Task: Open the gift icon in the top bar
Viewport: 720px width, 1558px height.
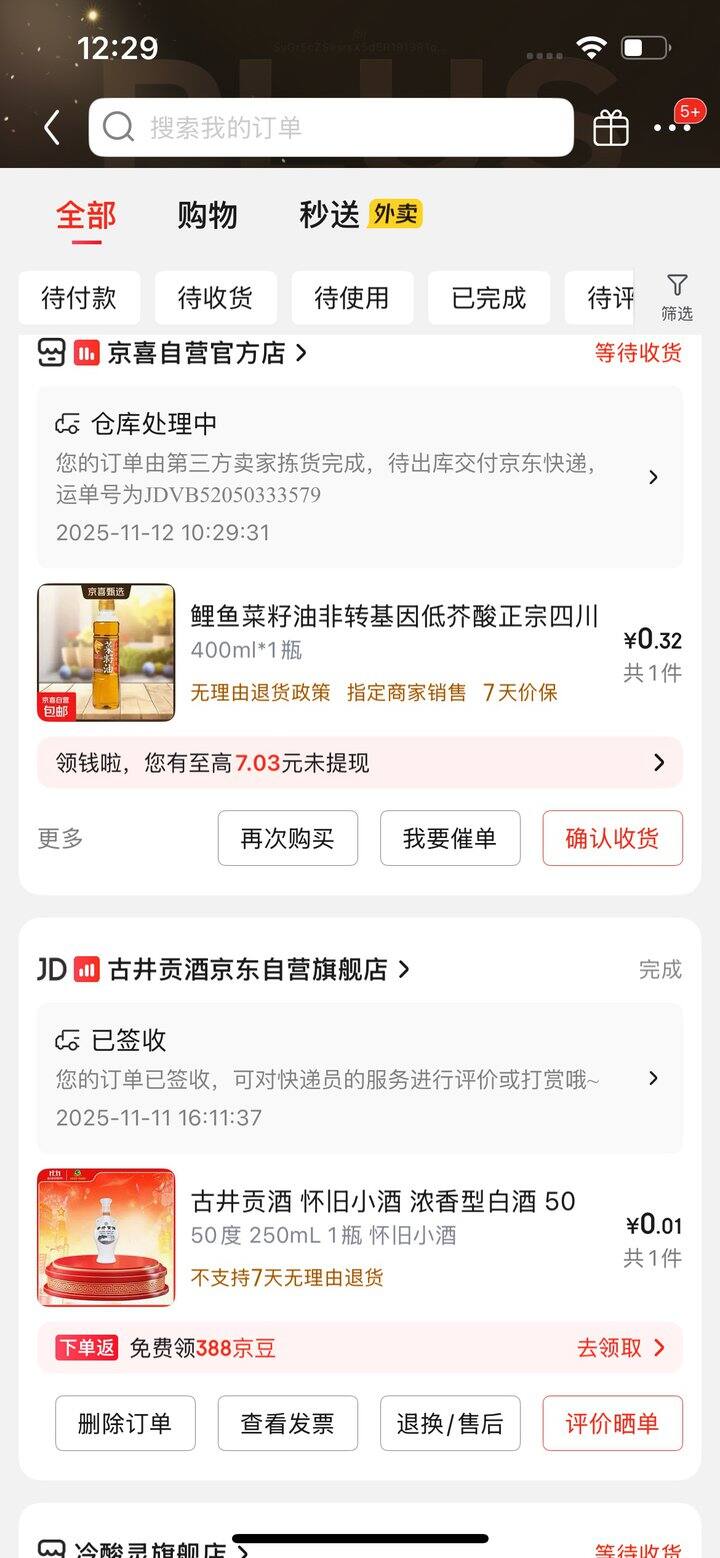Action: 612,127
